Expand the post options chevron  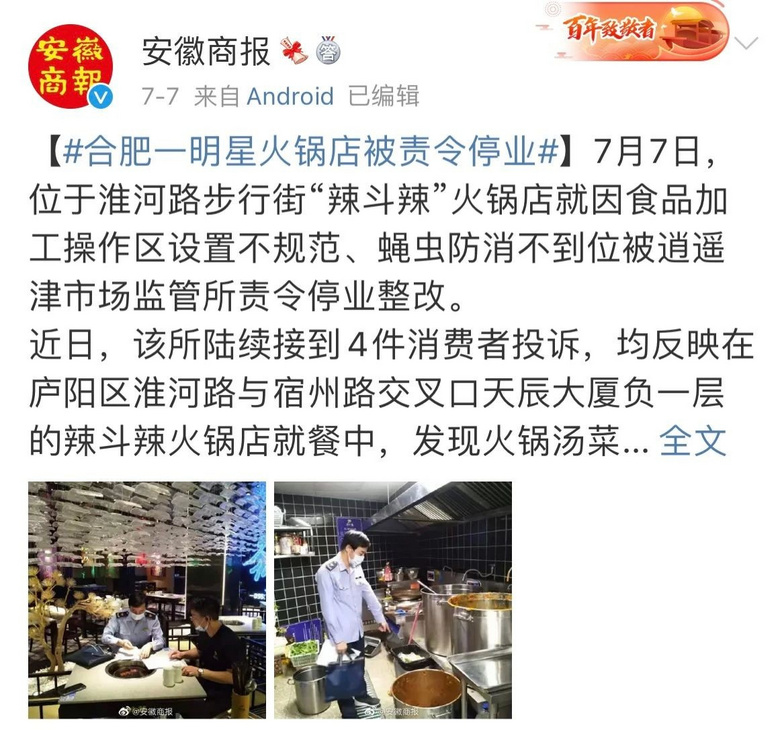tap(746, 43)
